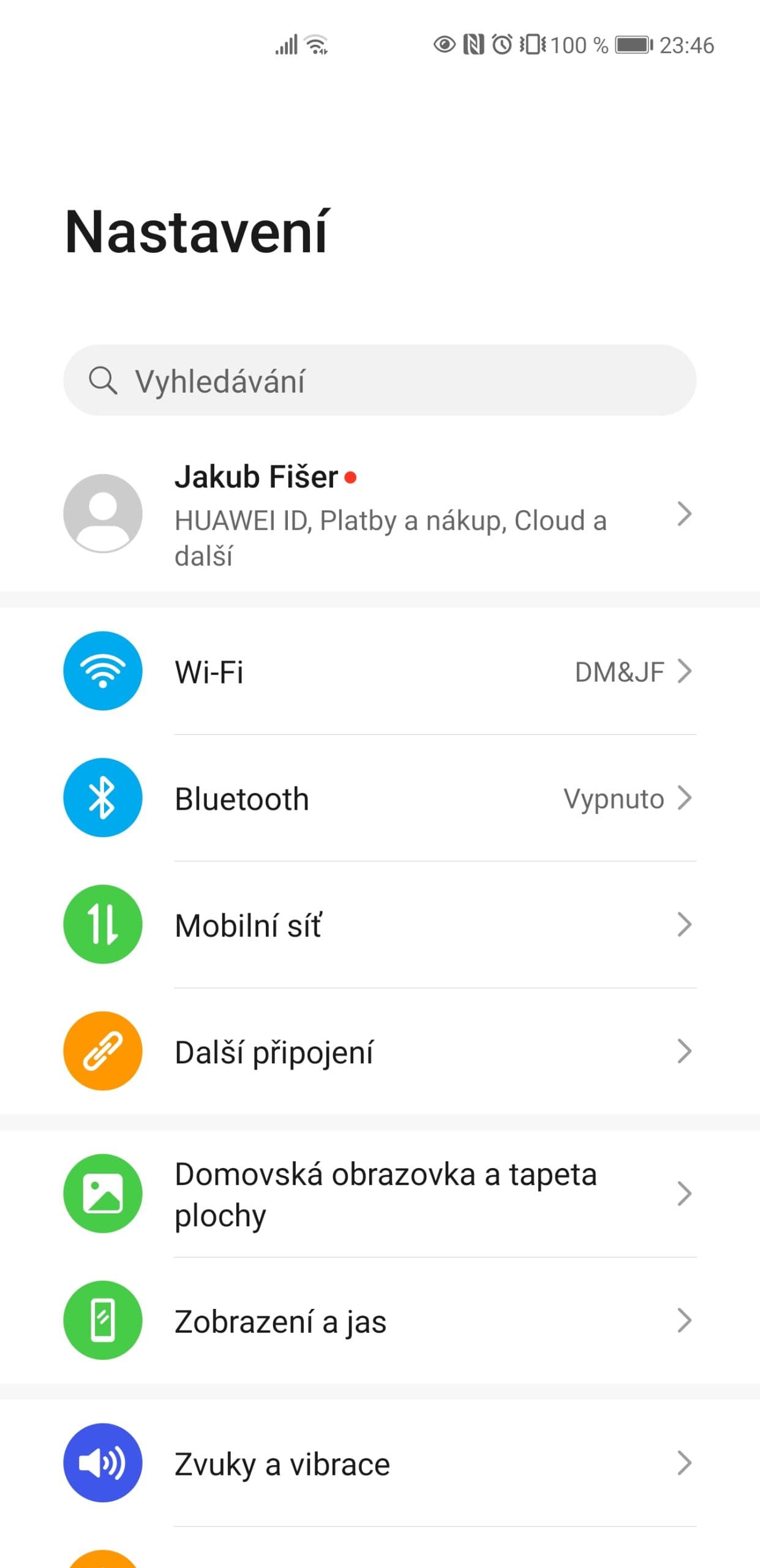Tap the Vyhledávání search field
760x1568 pixels.
pos(380,380)
